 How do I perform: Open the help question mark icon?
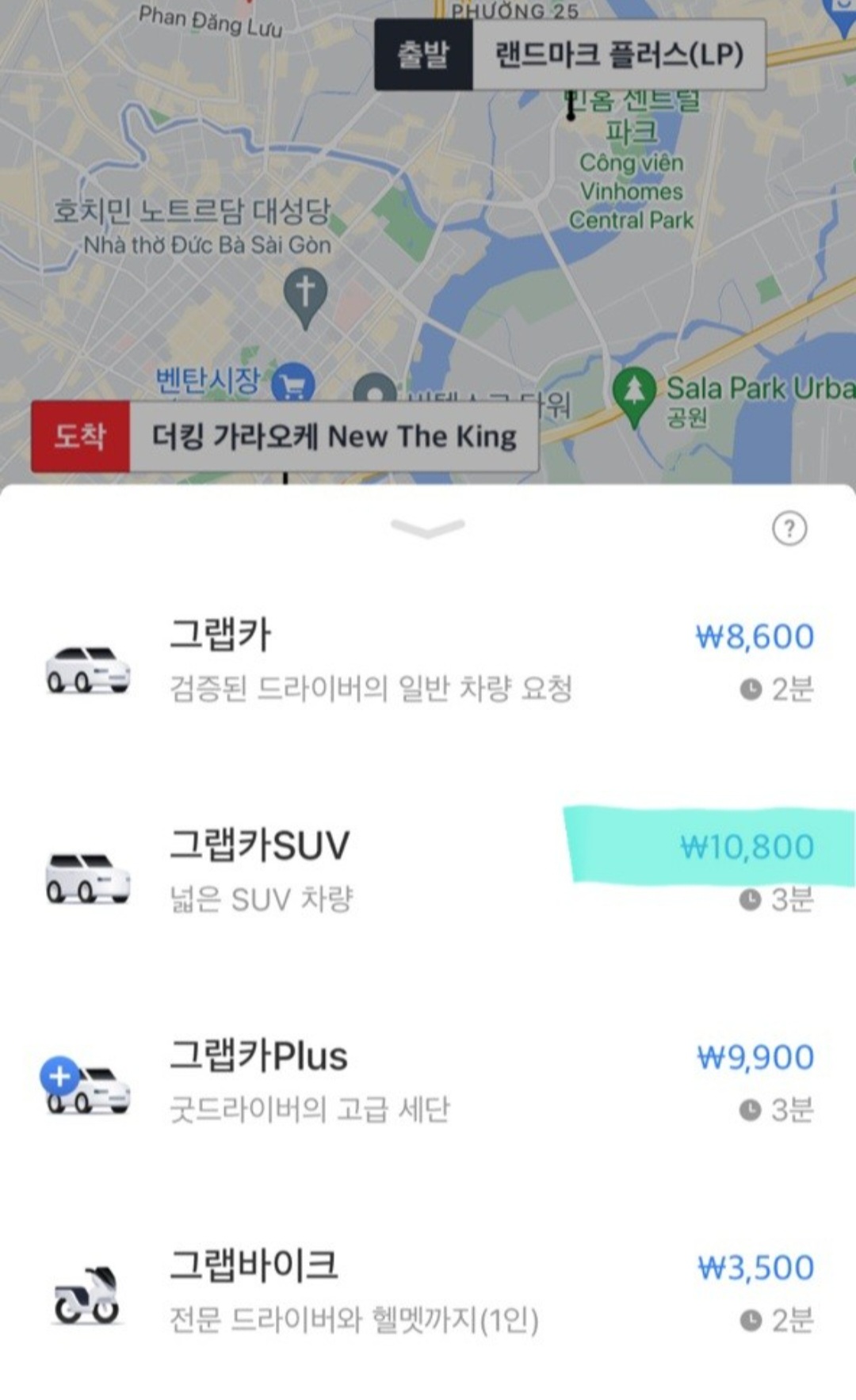click(x=789, y=528)
